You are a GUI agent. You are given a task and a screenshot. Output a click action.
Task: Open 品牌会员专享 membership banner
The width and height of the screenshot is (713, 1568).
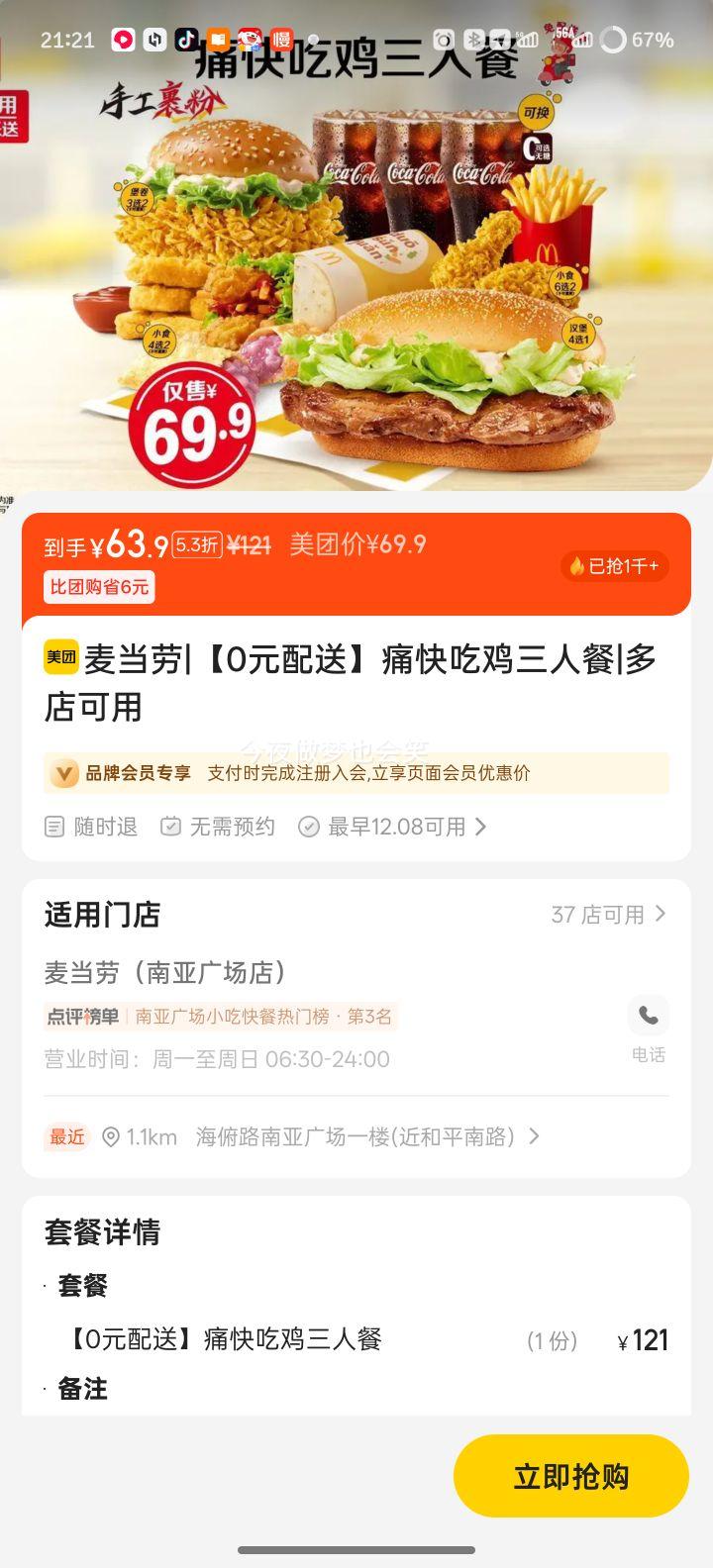(356, 773)
